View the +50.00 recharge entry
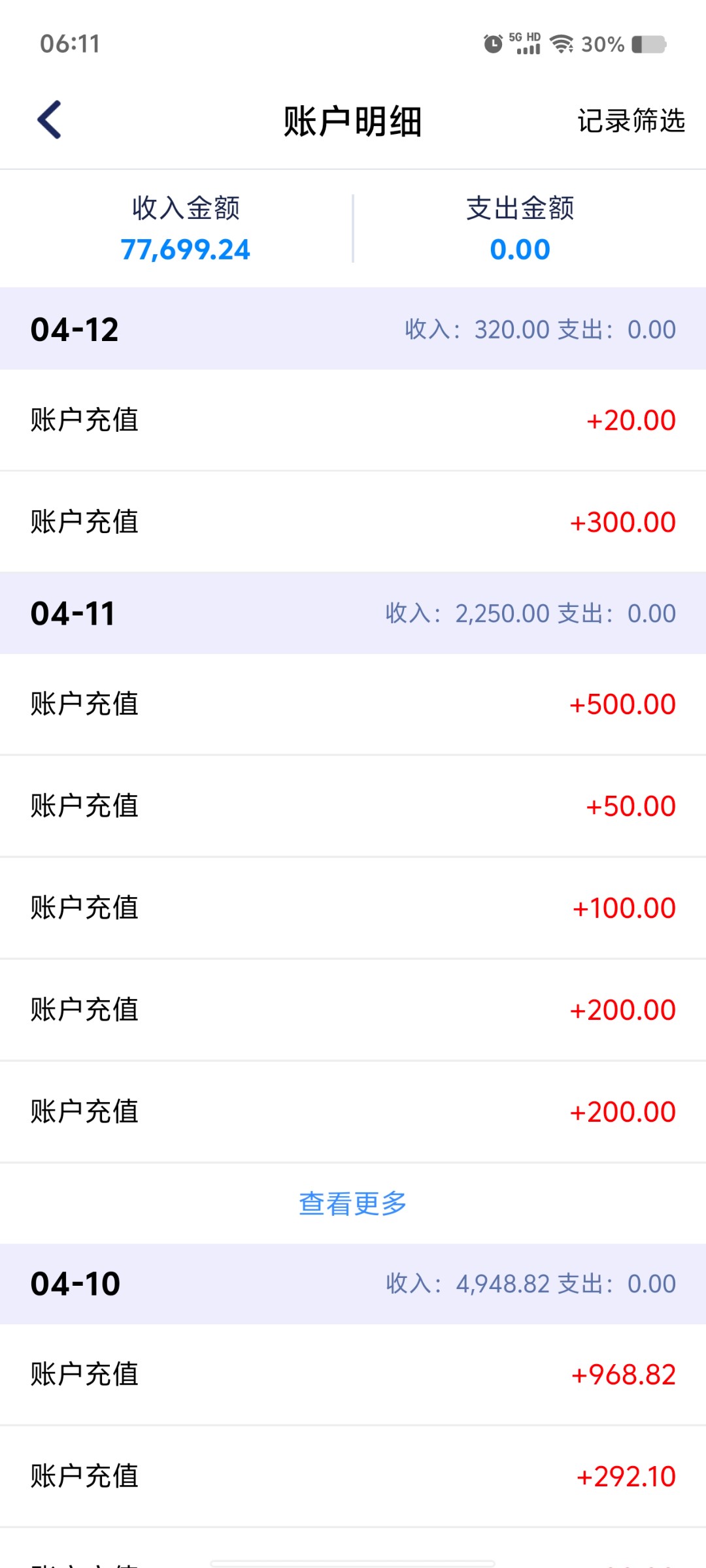The image size is (706, 1568). (353, 806)
